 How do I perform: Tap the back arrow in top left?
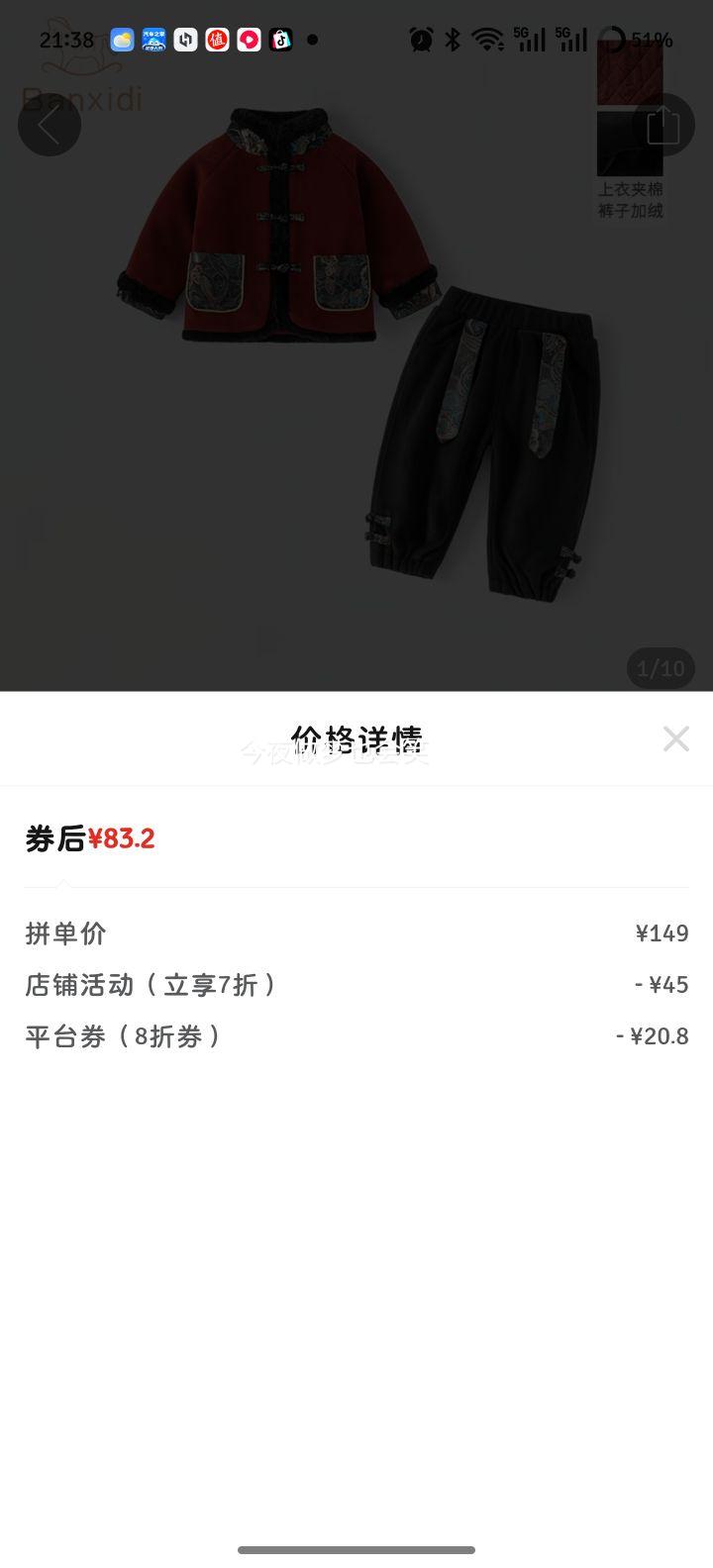coord(50,125)
